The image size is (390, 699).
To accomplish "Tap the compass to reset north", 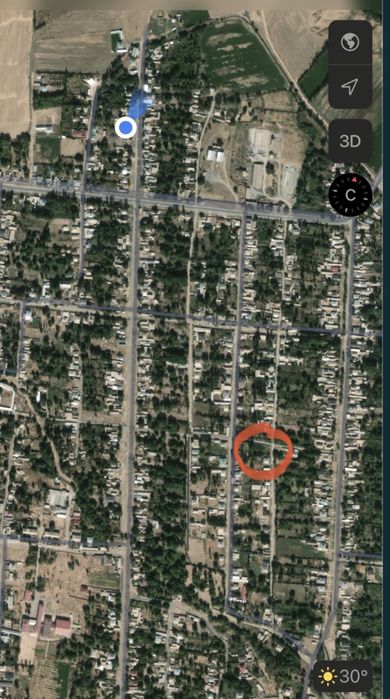I will tap(350, 195).
